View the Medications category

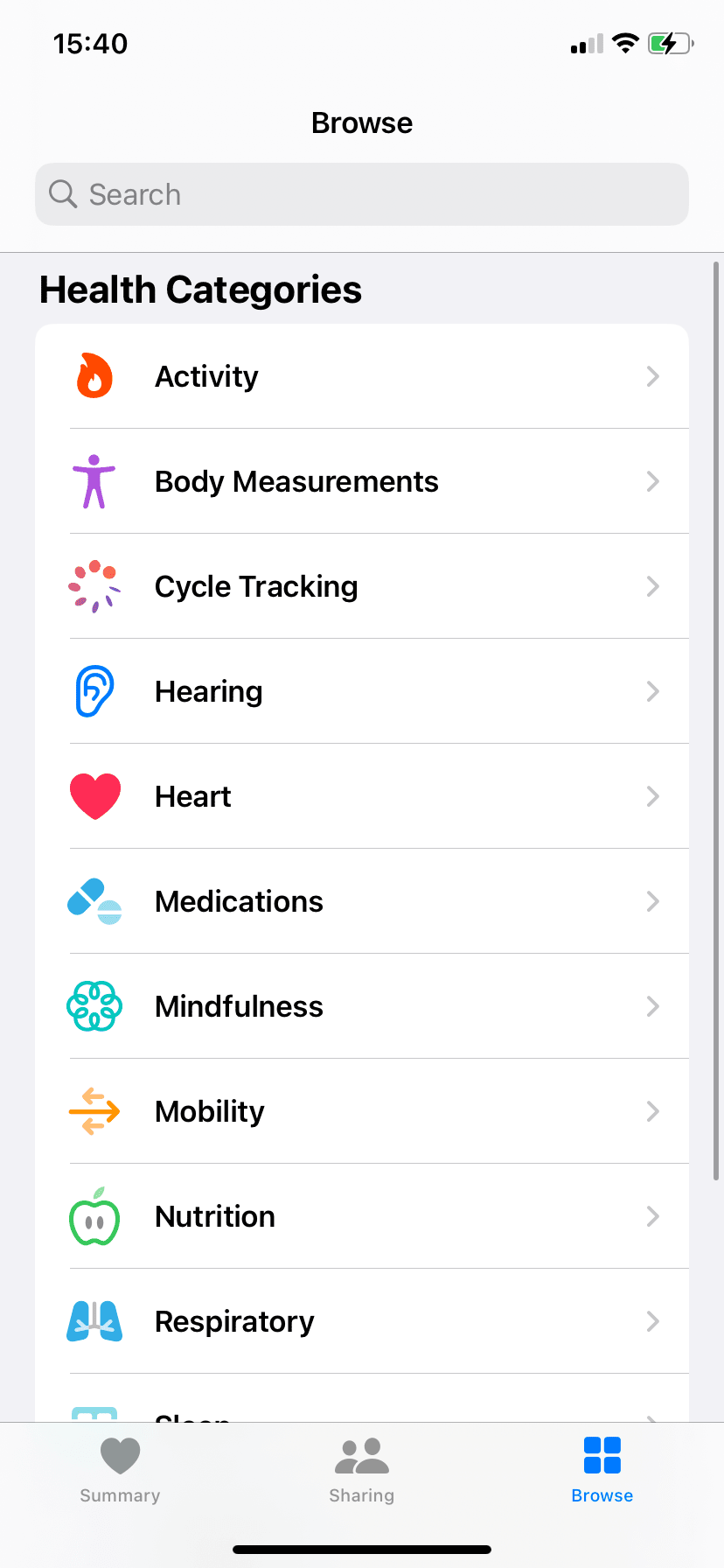(362, 901)
